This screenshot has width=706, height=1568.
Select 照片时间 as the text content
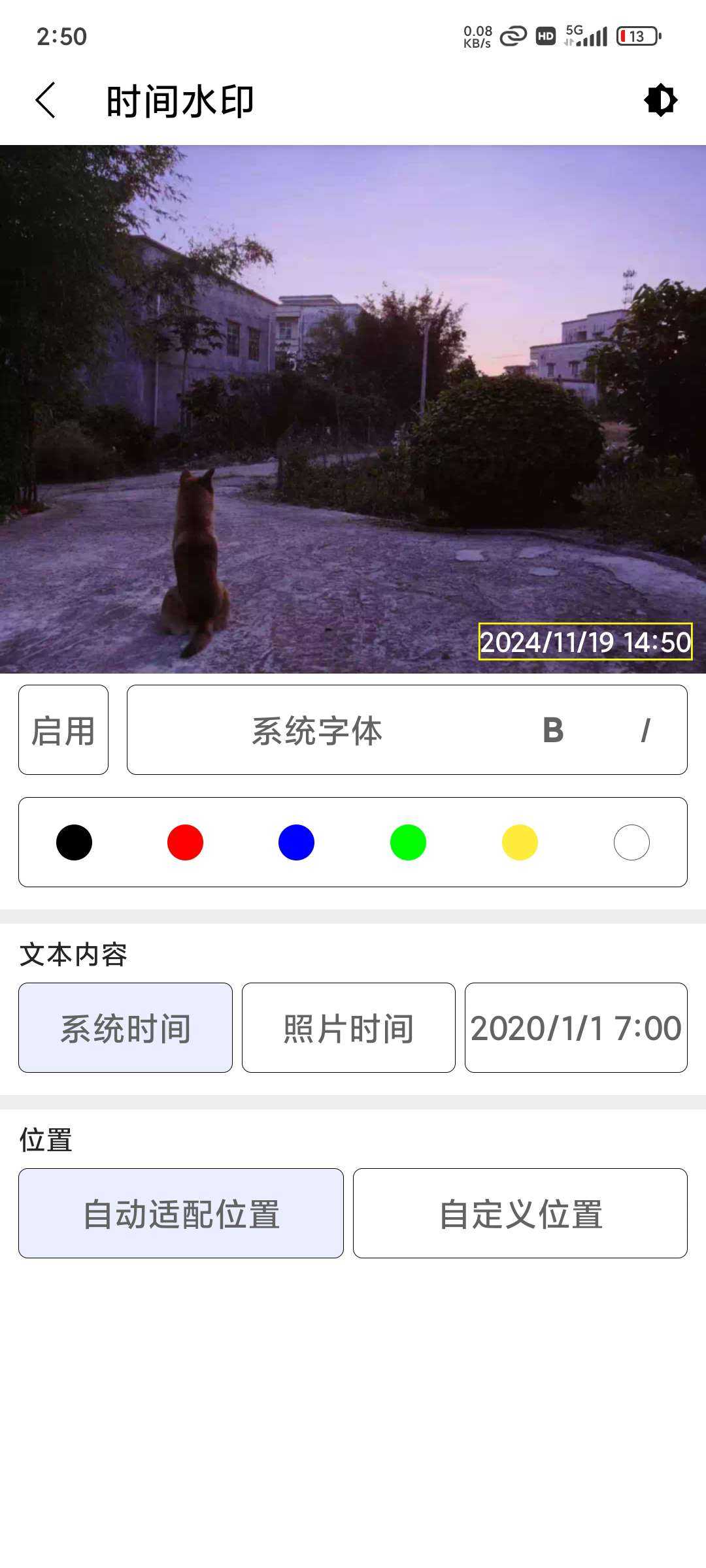click(x=348, y=1028)
